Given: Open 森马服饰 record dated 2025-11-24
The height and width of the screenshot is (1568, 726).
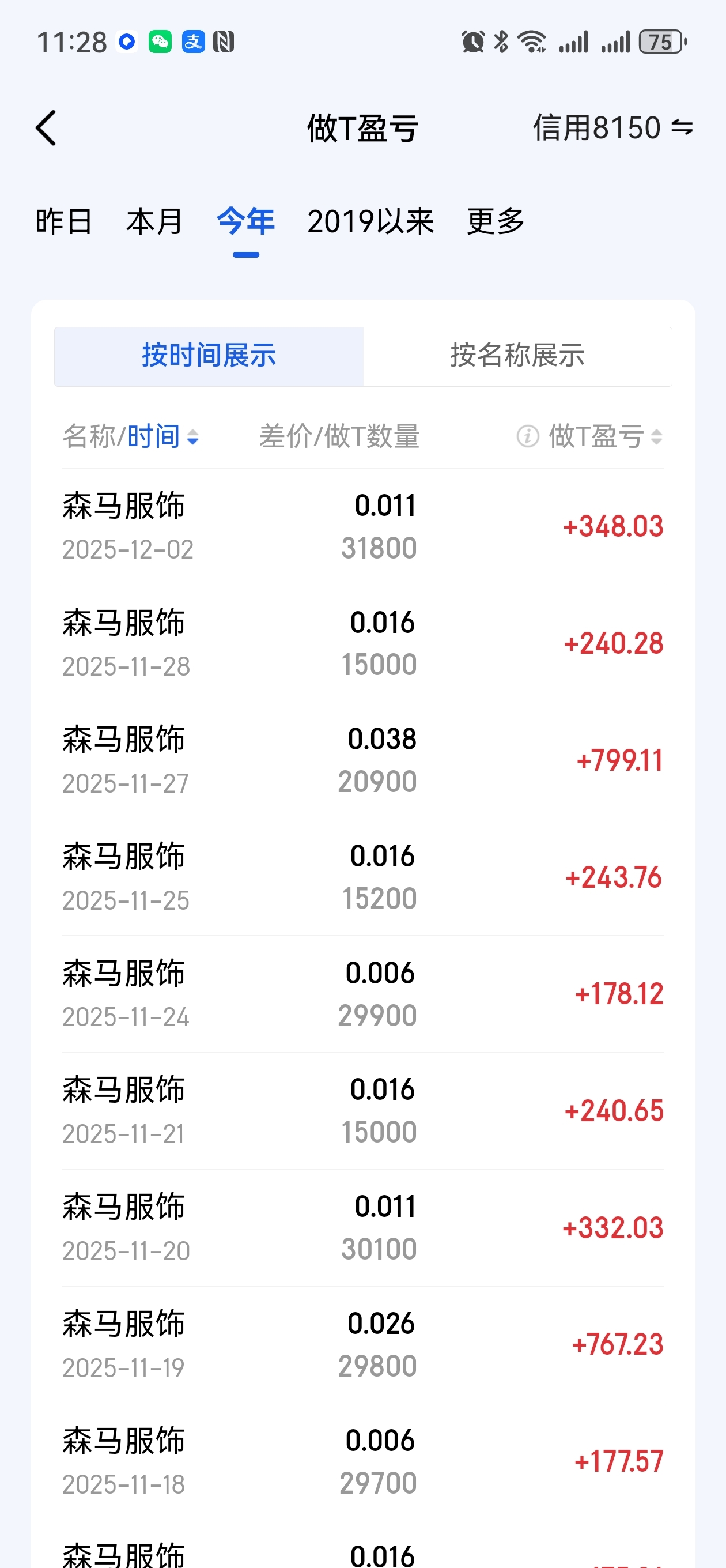Looking at the screenshot, I should 362,994.
